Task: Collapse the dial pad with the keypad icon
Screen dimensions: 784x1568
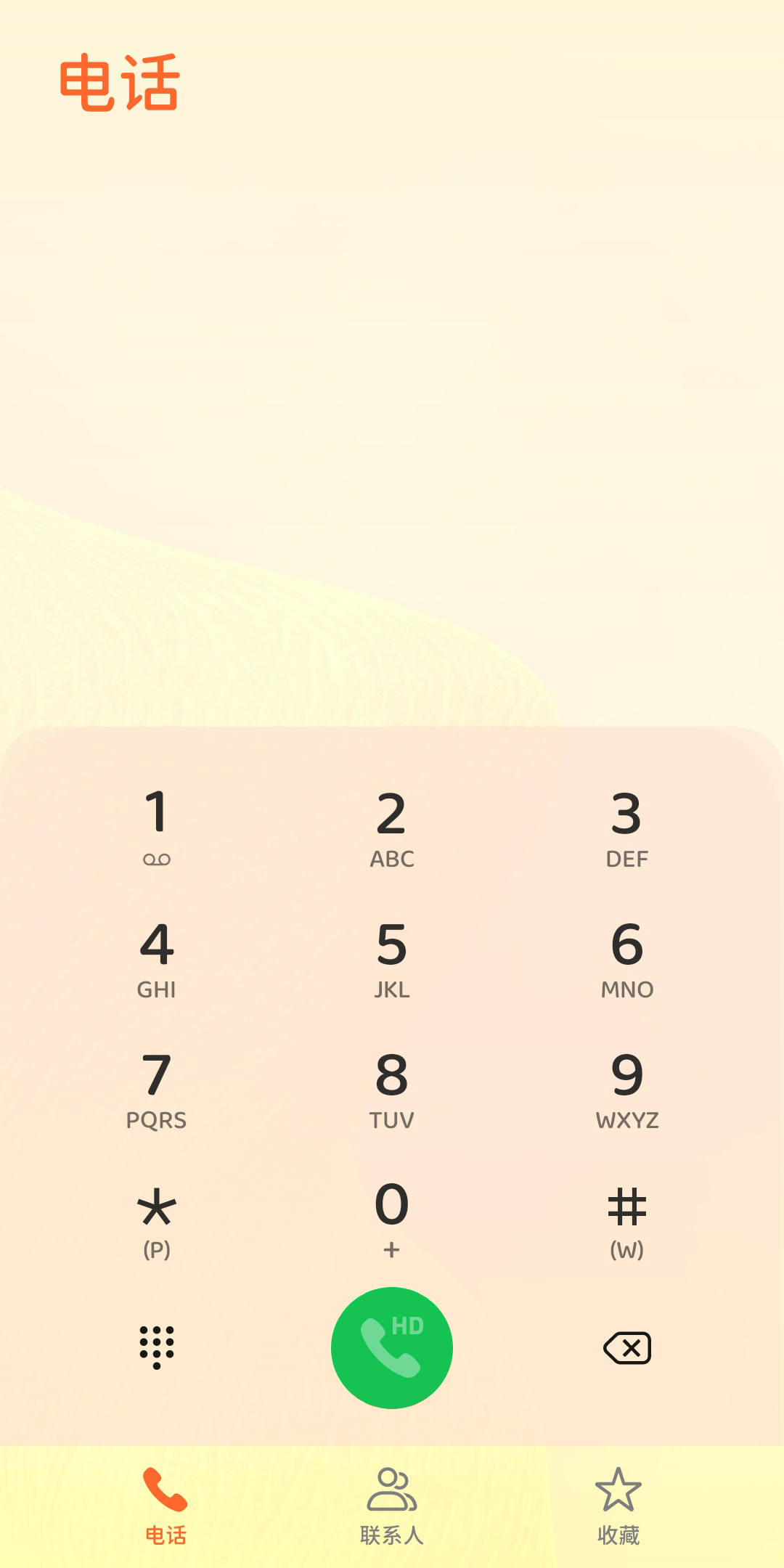Action: (x=157, y=1348)
